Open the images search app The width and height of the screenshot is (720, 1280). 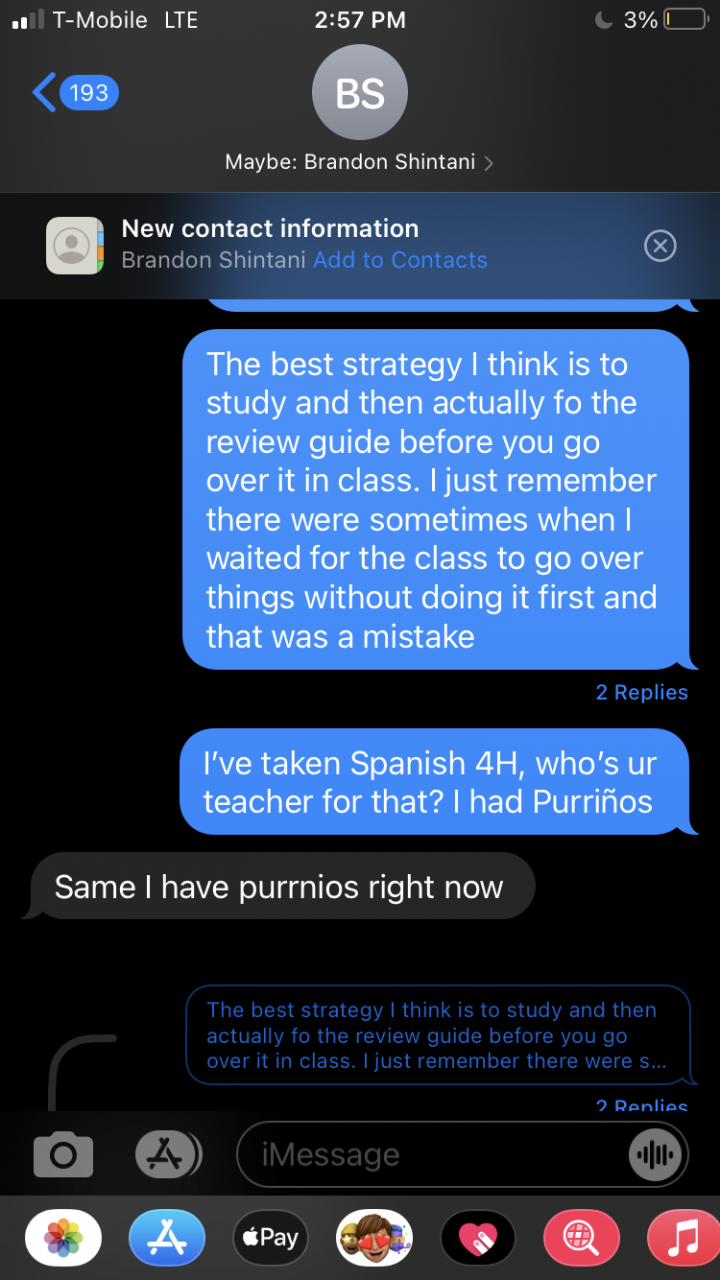click(581, 1238)
